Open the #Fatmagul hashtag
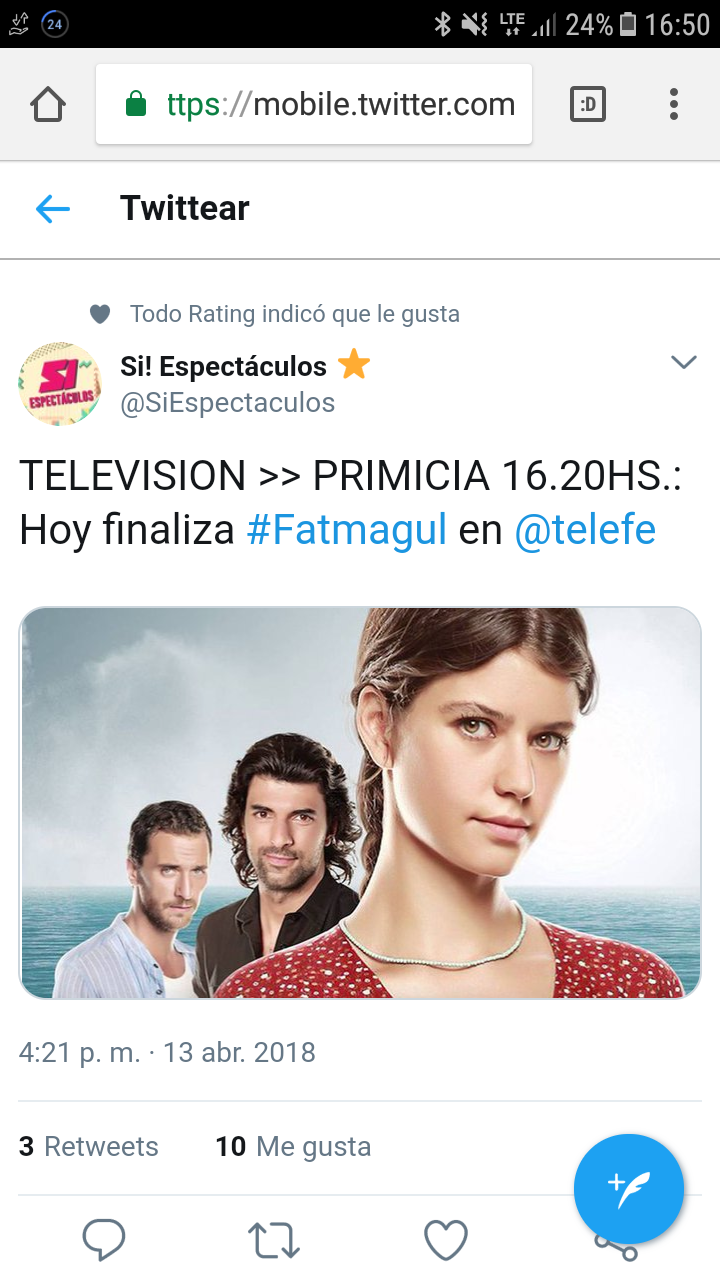This screenshot has height=1280, width=720. point(346,530)
